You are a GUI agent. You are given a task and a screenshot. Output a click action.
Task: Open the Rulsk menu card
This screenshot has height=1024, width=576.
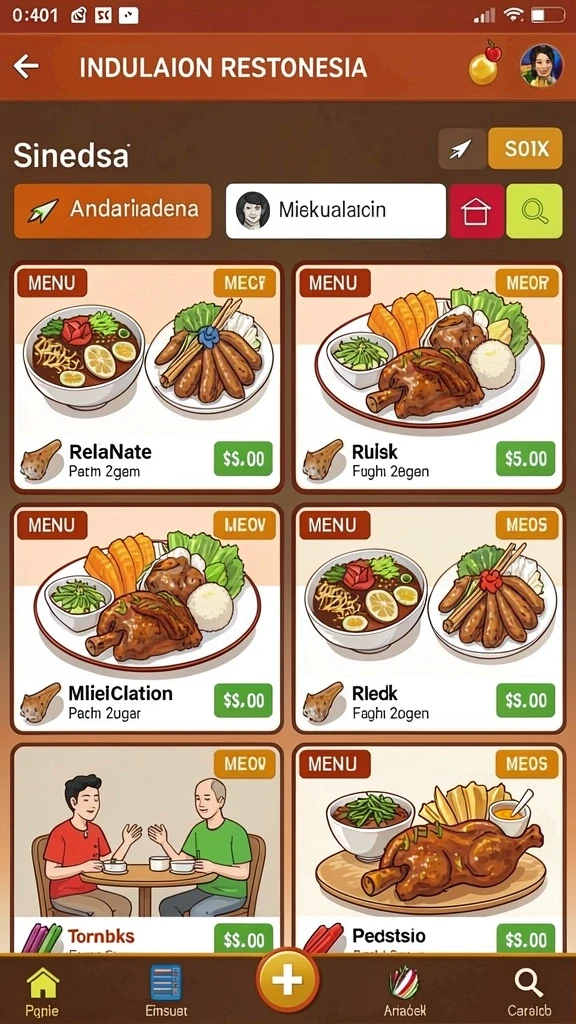tap(429, 377)
